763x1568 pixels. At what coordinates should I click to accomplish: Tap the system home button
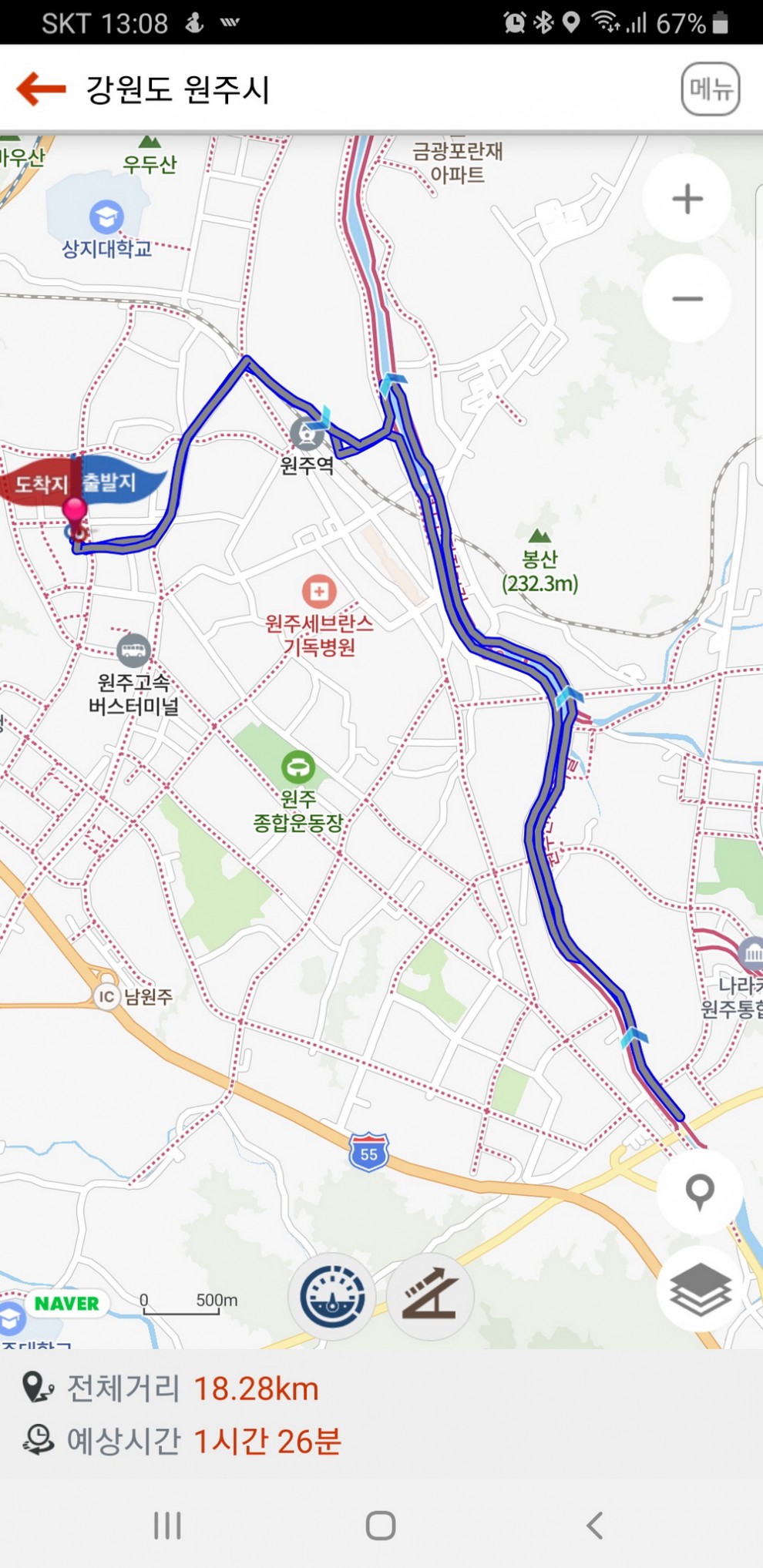pos(381,1525)
